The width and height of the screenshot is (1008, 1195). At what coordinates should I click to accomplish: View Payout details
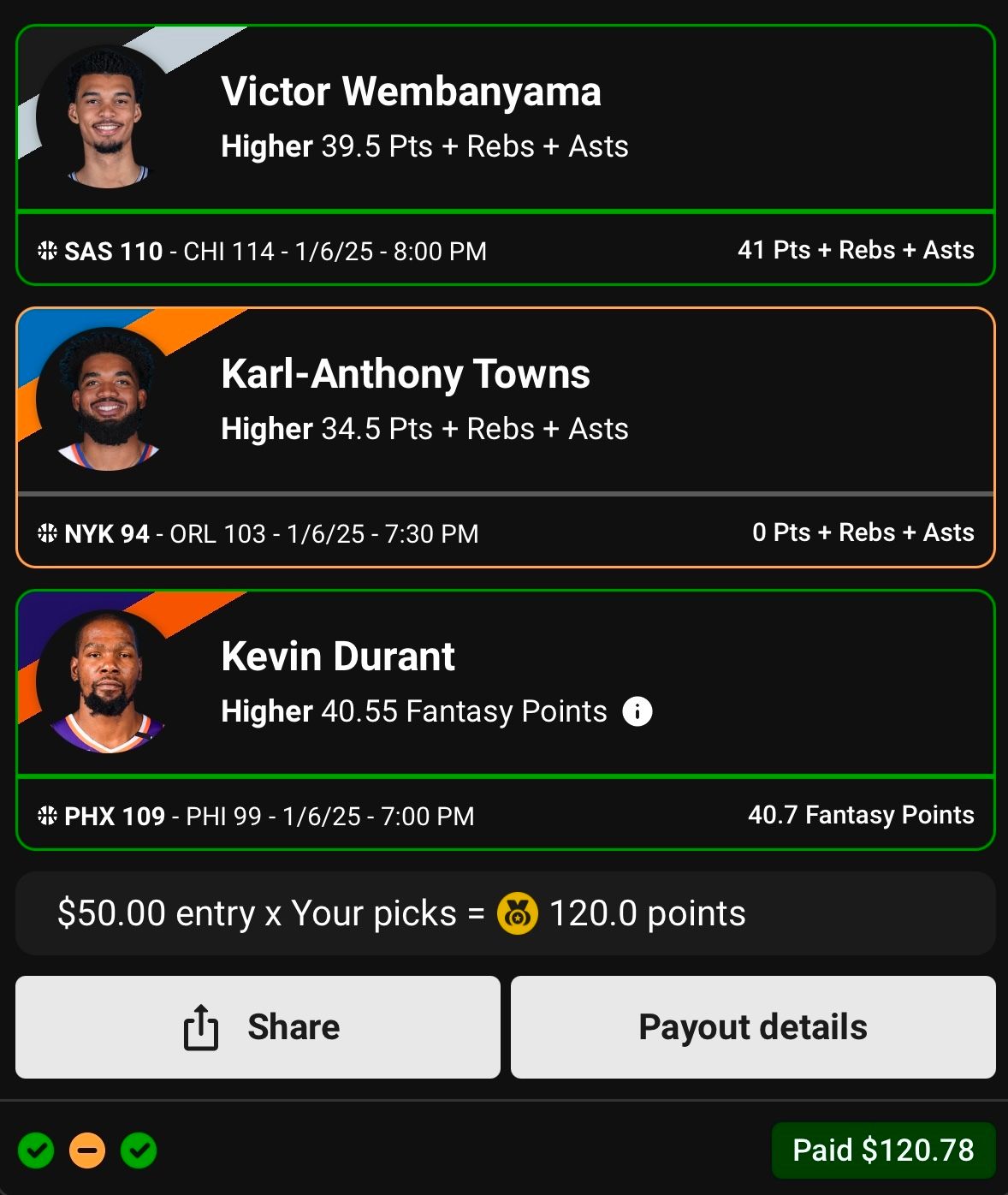click(x=753, y=1026)
